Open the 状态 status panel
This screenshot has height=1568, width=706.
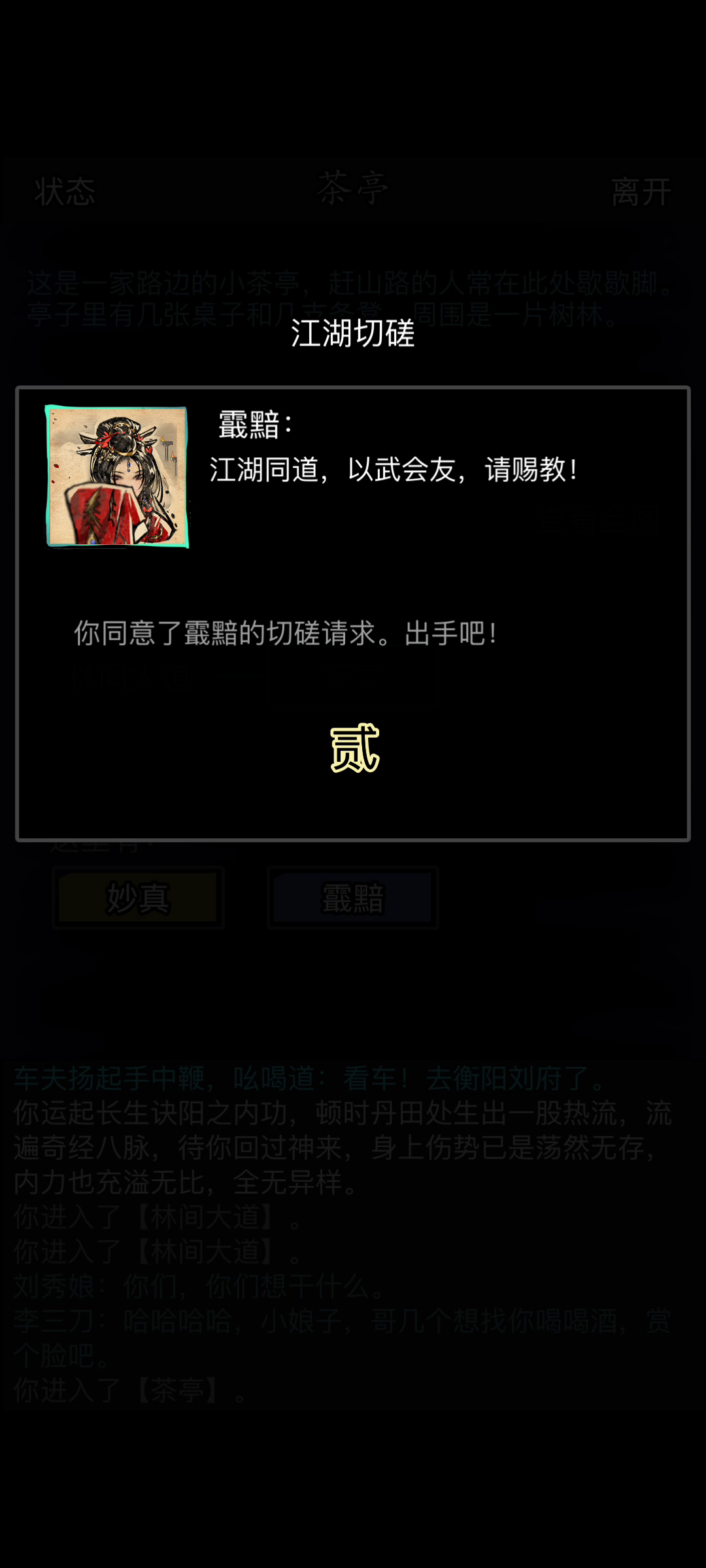click(65, 192)
